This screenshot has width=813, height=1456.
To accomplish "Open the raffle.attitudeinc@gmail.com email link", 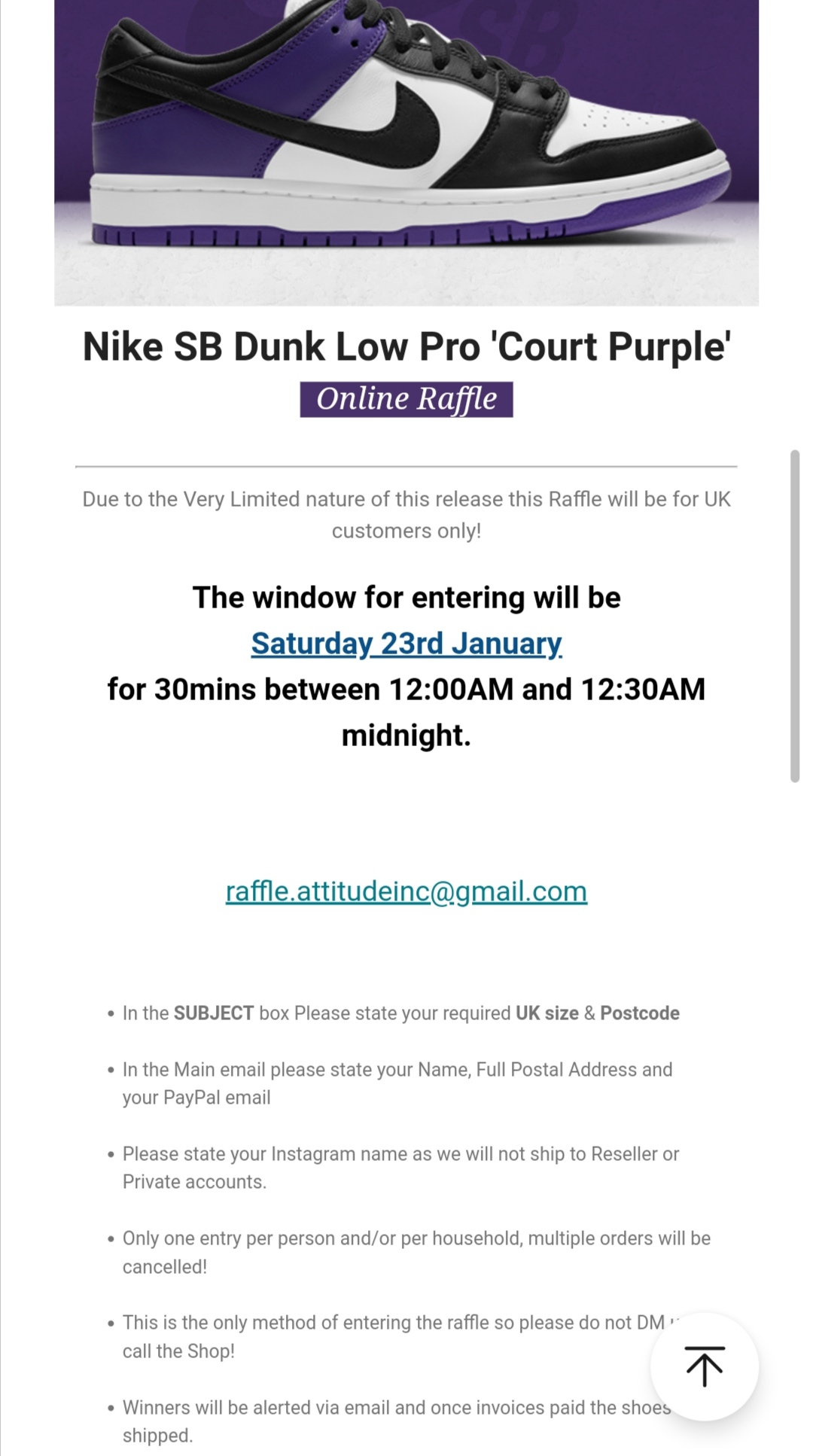I will tap(406, 891).
